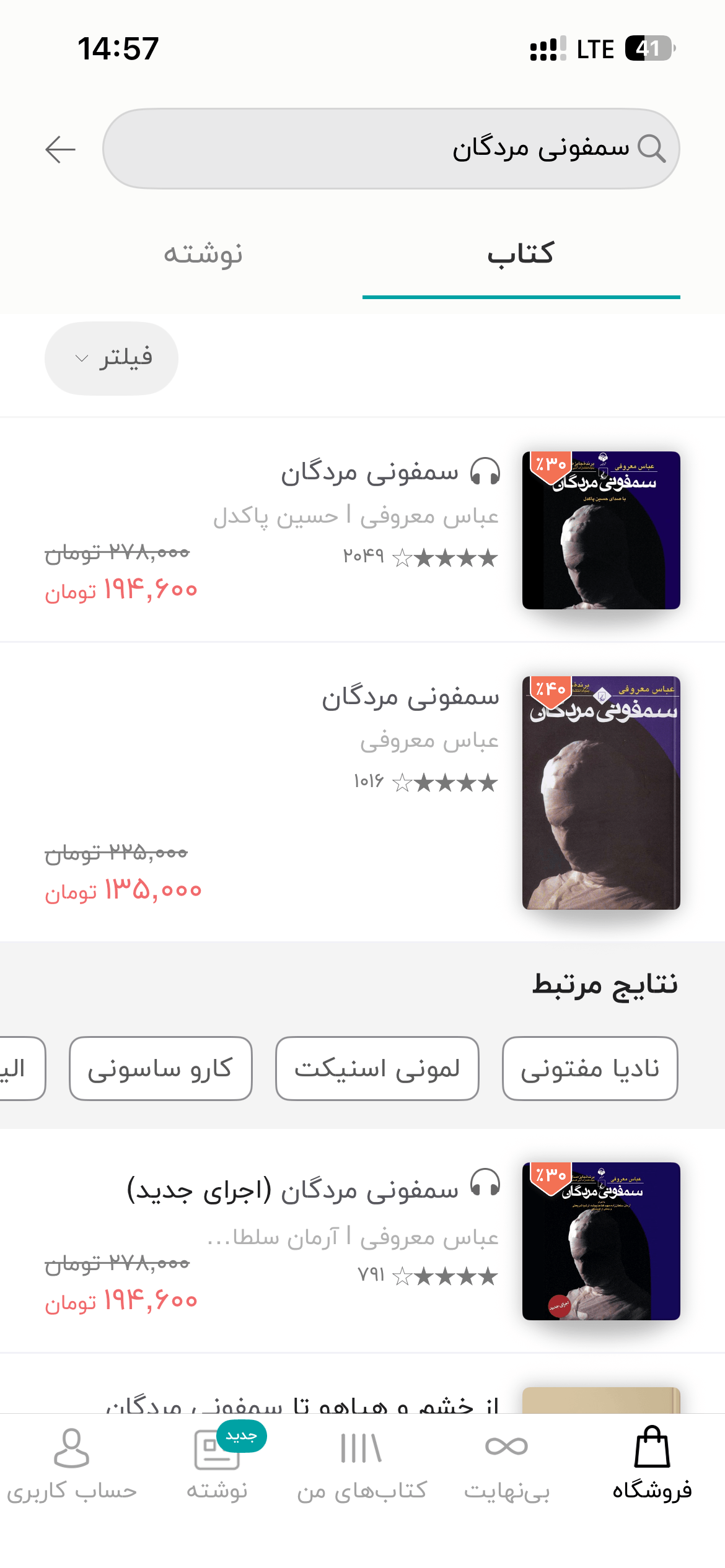Open audiobook سمفونی مردگان narrated by حسین پاکدل
The image size is (725, 1568).
click(362, 530)
